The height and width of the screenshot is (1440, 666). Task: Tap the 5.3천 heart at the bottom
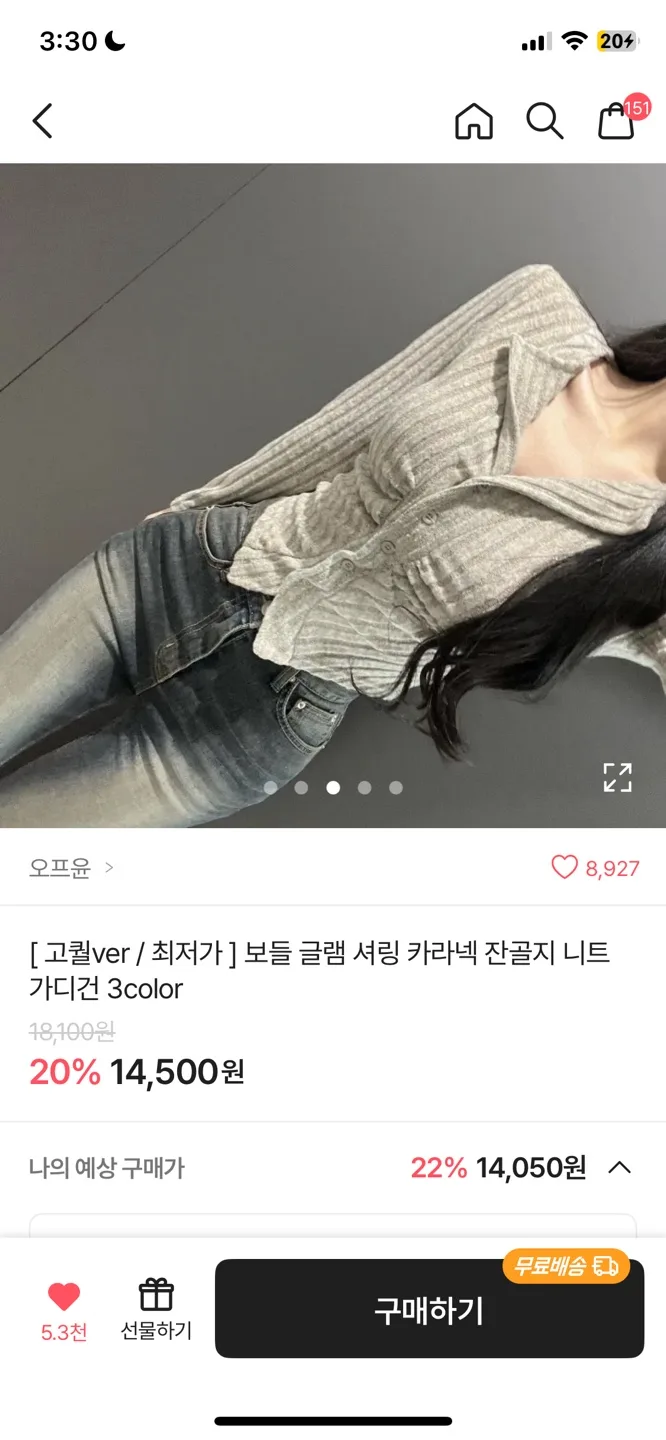64,1308
